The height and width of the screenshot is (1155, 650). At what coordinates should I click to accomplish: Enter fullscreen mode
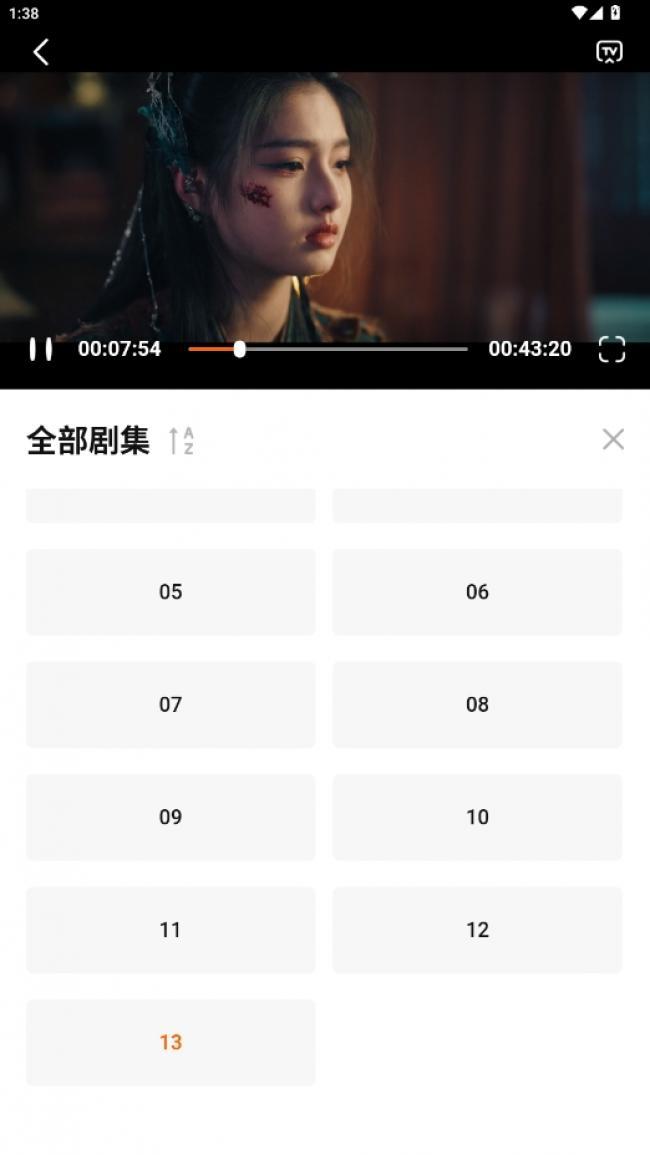point(611,349)
